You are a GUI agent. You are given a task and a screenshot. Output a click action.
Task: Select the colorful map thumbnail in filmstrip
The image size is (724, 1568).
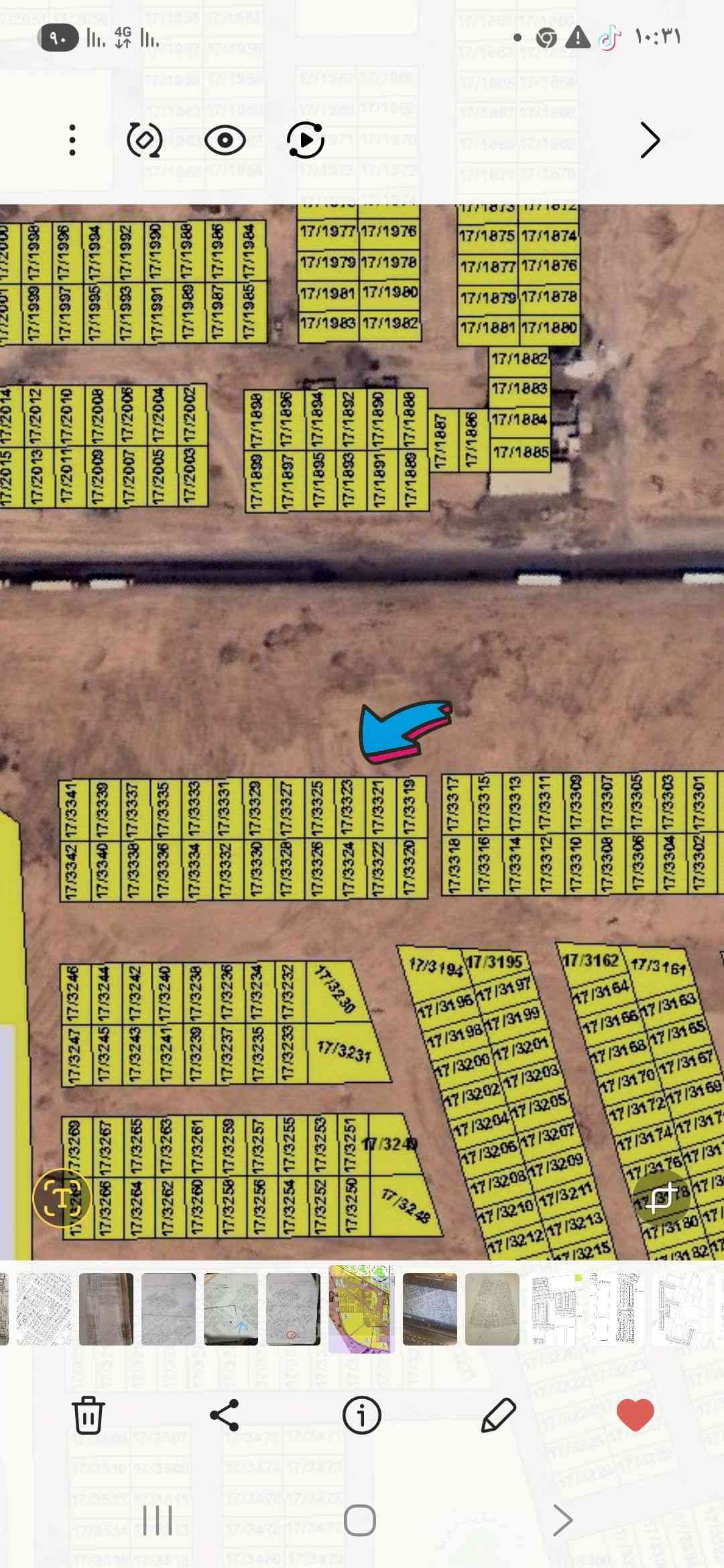(x=361, y=1309)
